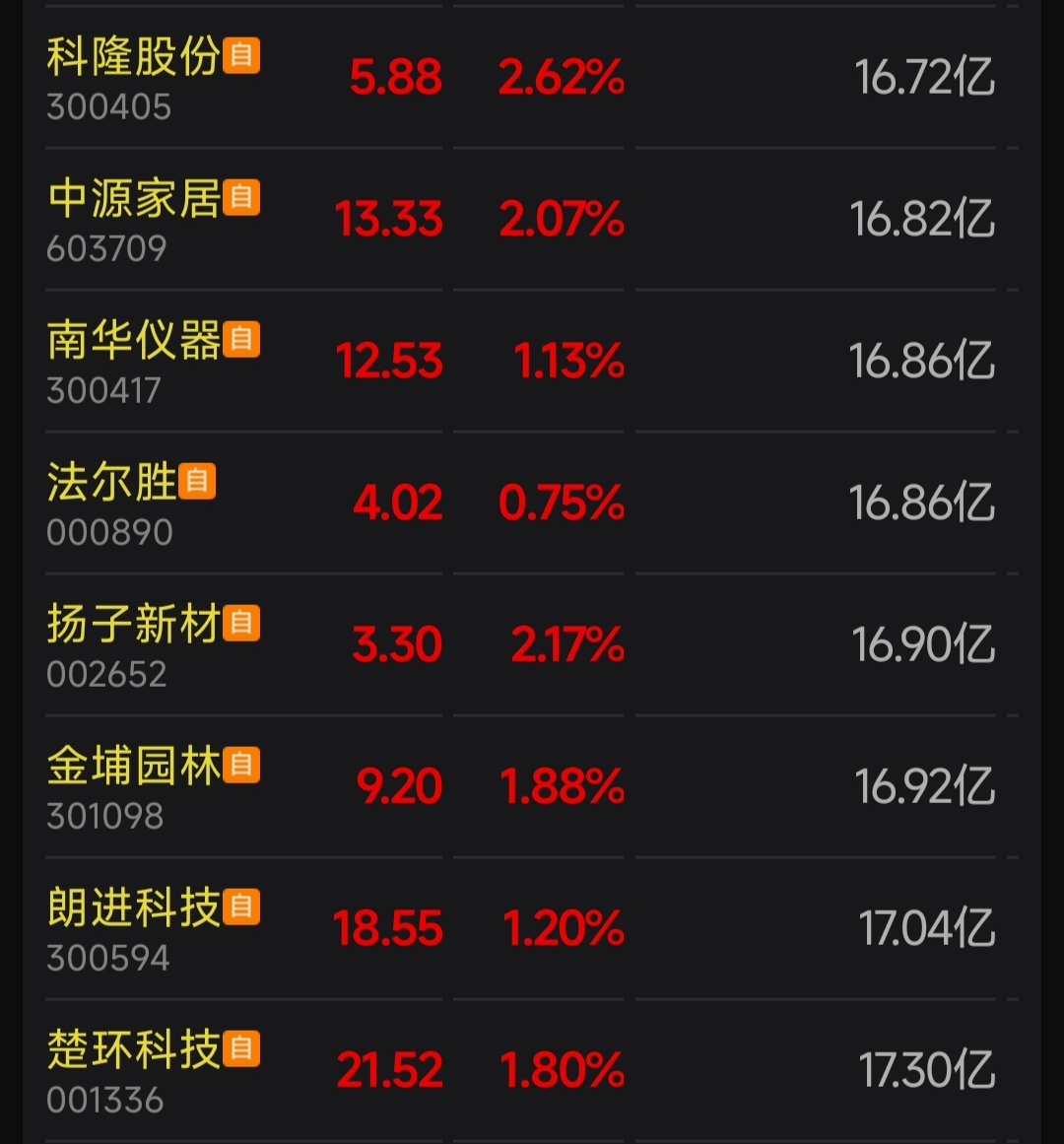1064x1144 pixels.
Task: Open the 科隆股份 300405 stock row
Action: [x=133, y=79]
